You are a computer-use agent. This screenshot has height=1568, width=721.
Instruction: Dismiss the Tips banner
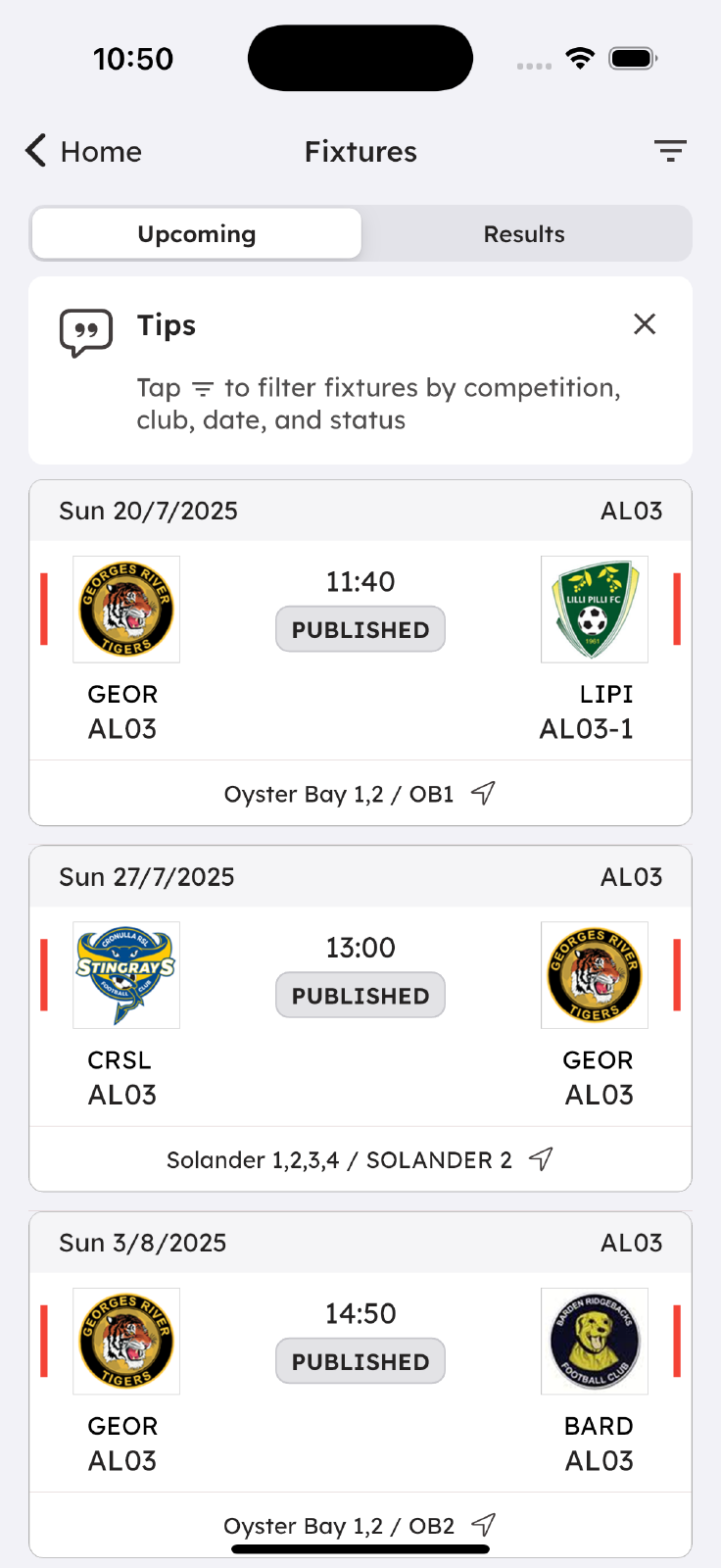[645, 324]
